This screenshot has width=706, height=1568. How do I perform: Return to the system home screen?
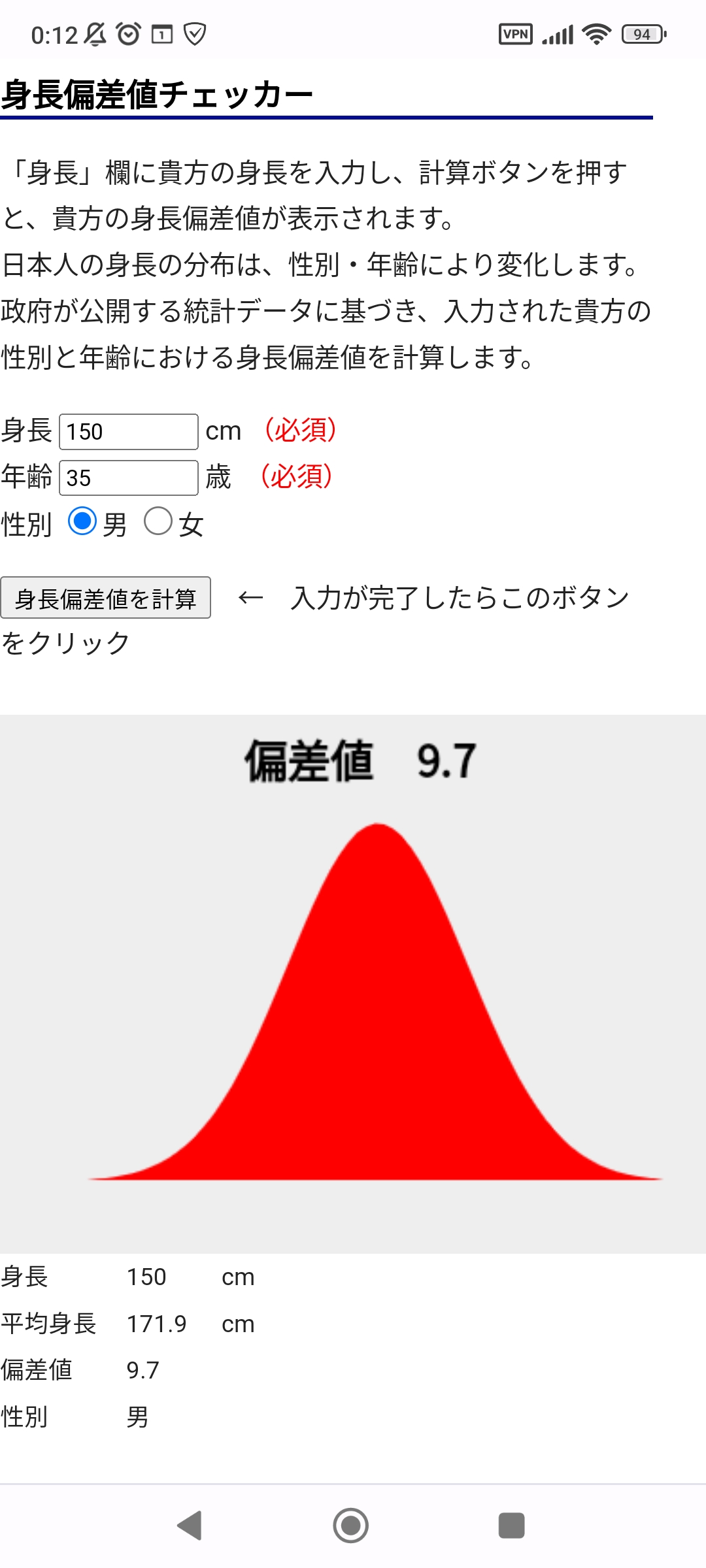click(351, 1526)
